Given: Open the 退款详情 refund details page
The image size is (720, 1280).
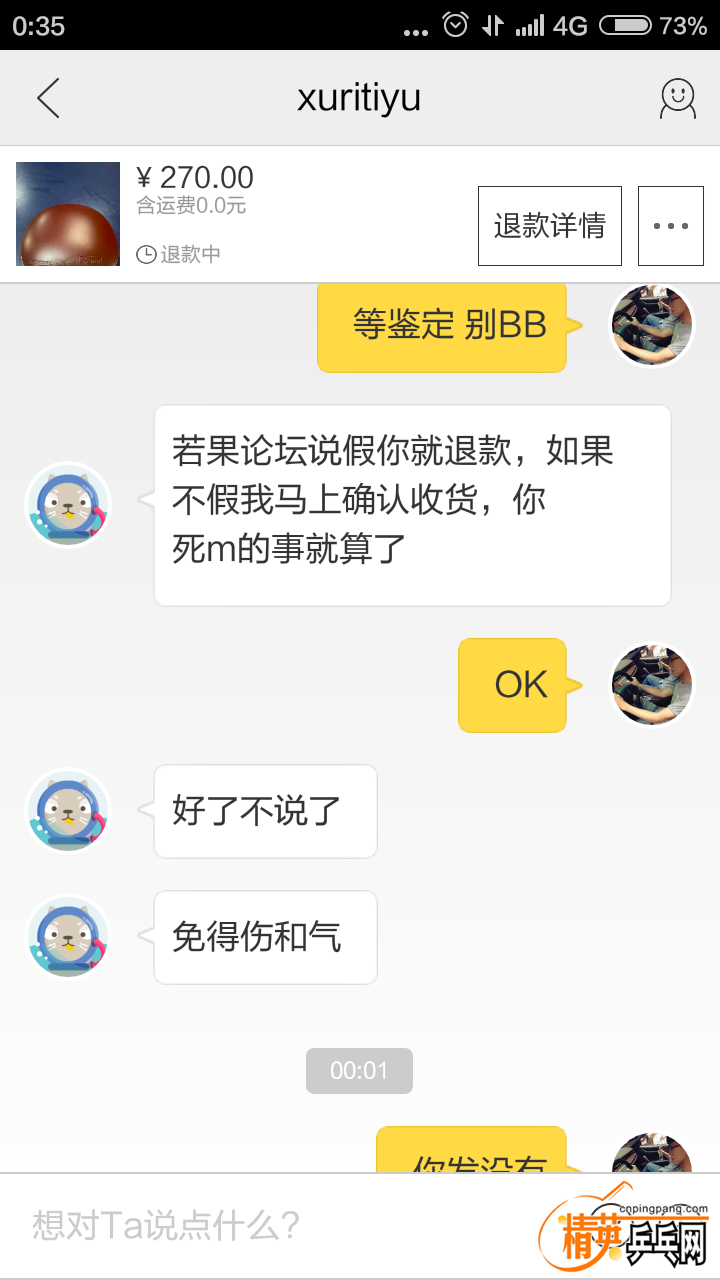Looking at the screenshot, I should click(x=549, y=225).
